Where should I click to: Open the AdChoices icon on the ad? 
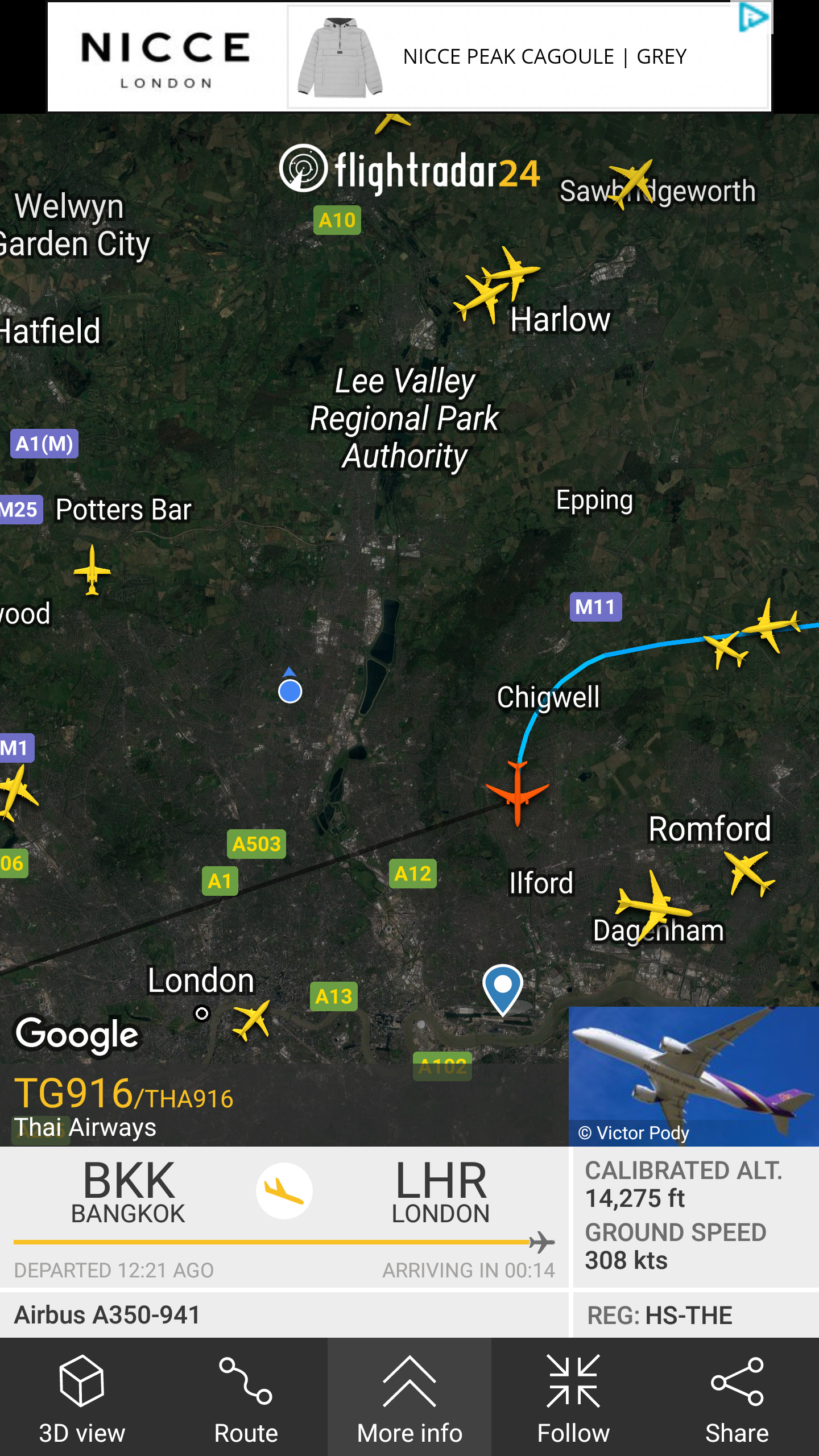[x=753, y=17]
